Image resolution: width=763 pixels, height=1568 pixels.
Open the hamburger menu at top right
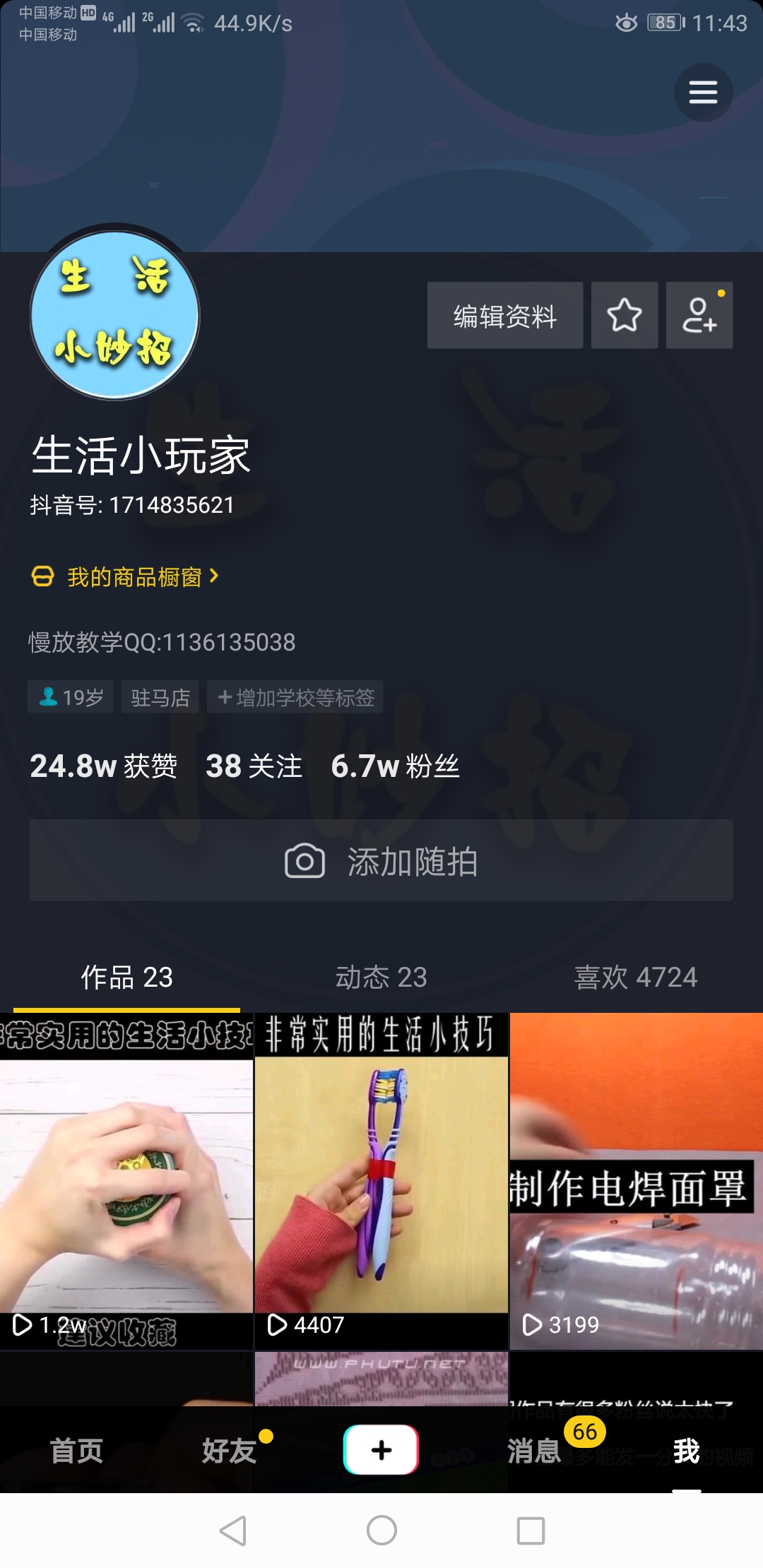coord(703,93)
